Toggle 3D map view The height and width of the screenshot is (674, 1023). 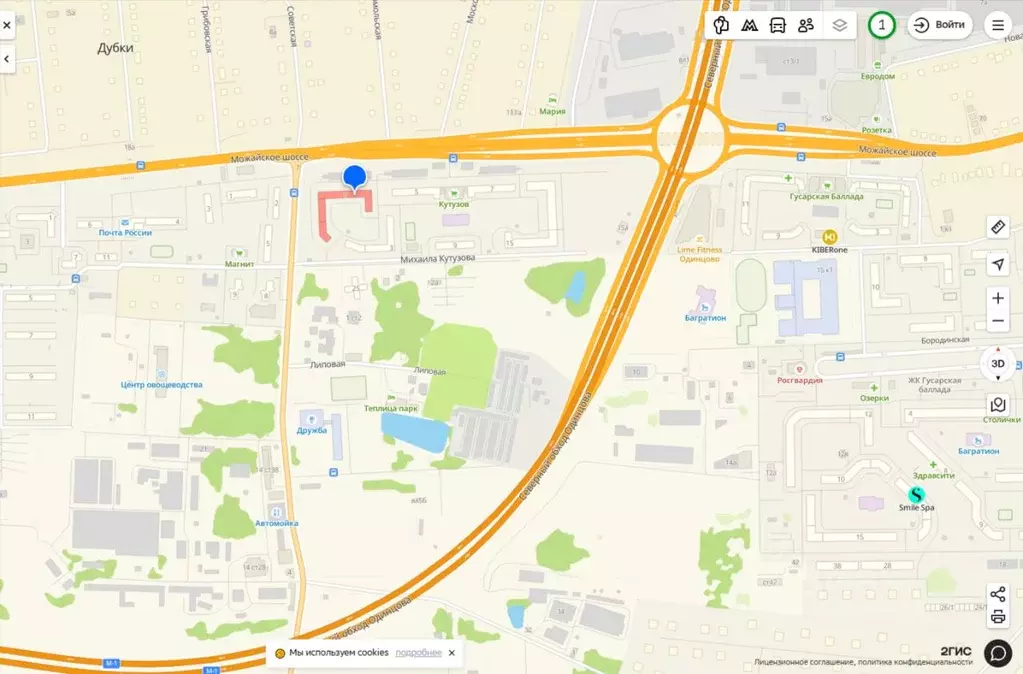click(997, 364)
